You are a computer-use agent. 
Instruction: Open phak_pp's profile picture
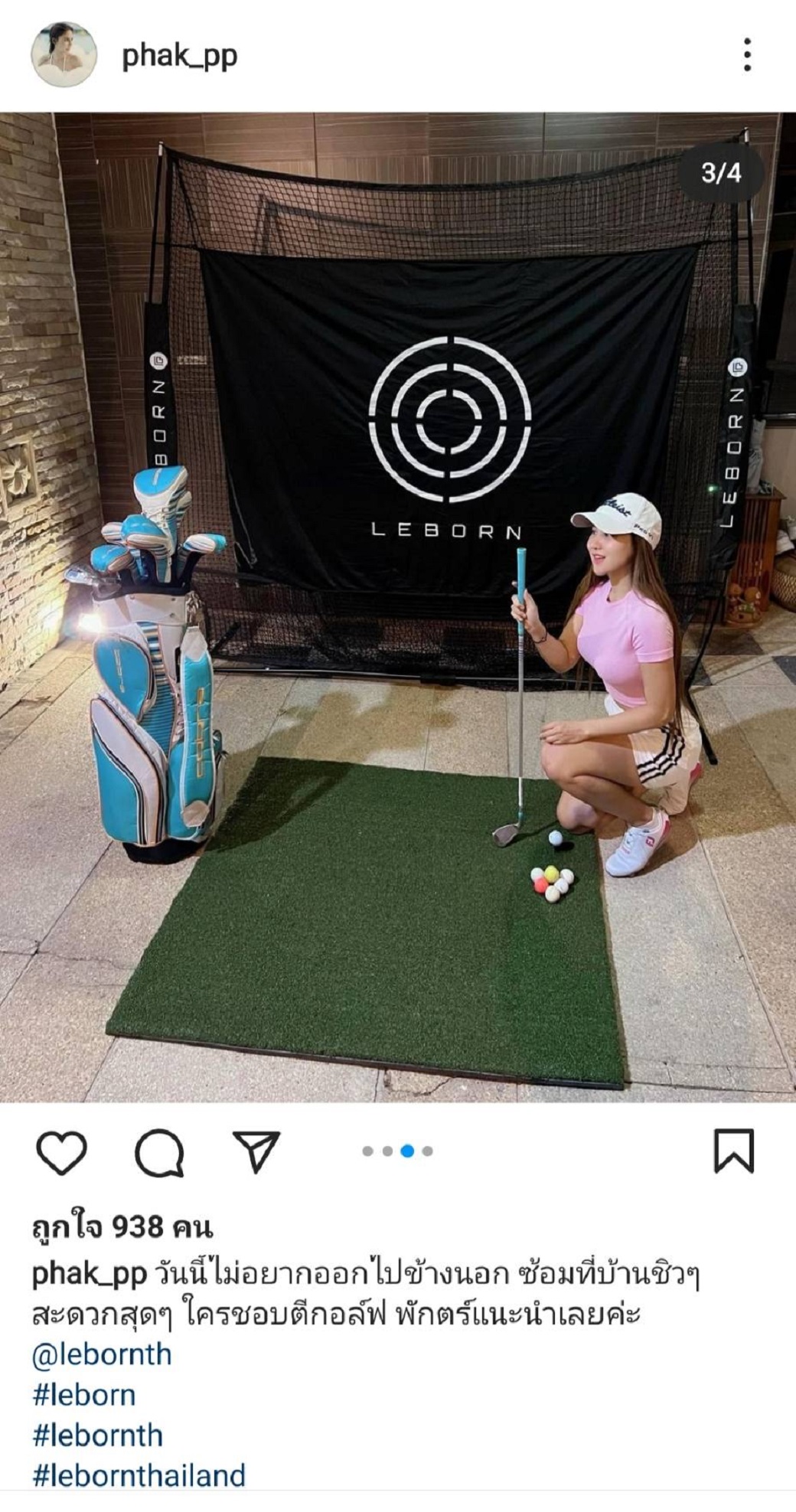tap(64, 54)
